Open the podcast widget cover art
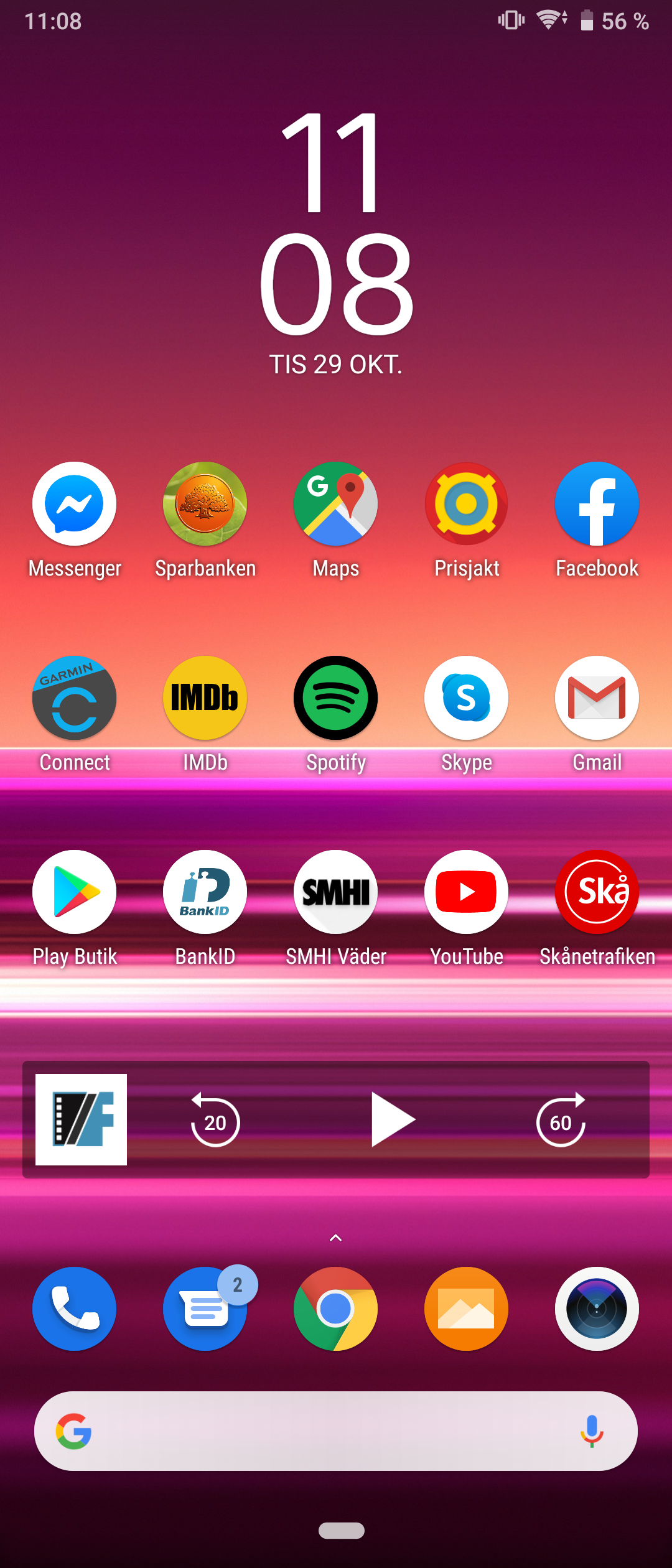This screenshot has height=1568, width=672. [x=81, y=1119]
